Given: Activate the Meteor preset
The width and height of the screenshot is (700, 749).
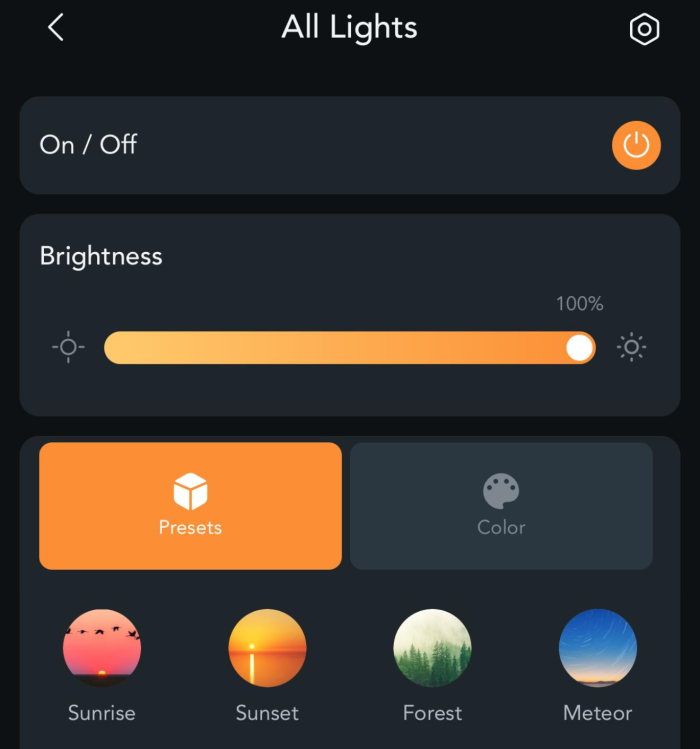Looking at the screenshot, I should click(597, 648).
